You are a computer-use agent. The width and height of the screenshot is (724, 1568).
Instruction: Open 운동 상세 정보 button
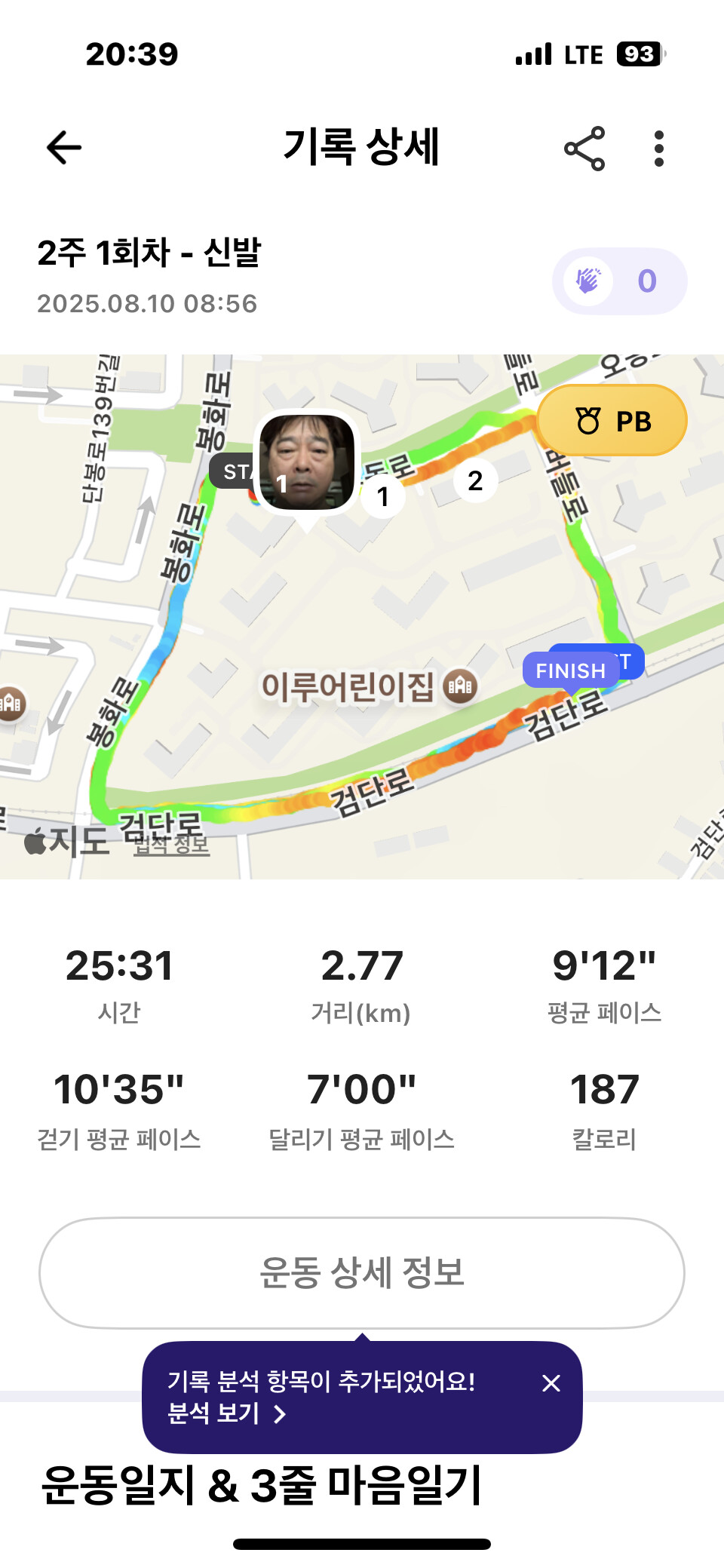362,1272
